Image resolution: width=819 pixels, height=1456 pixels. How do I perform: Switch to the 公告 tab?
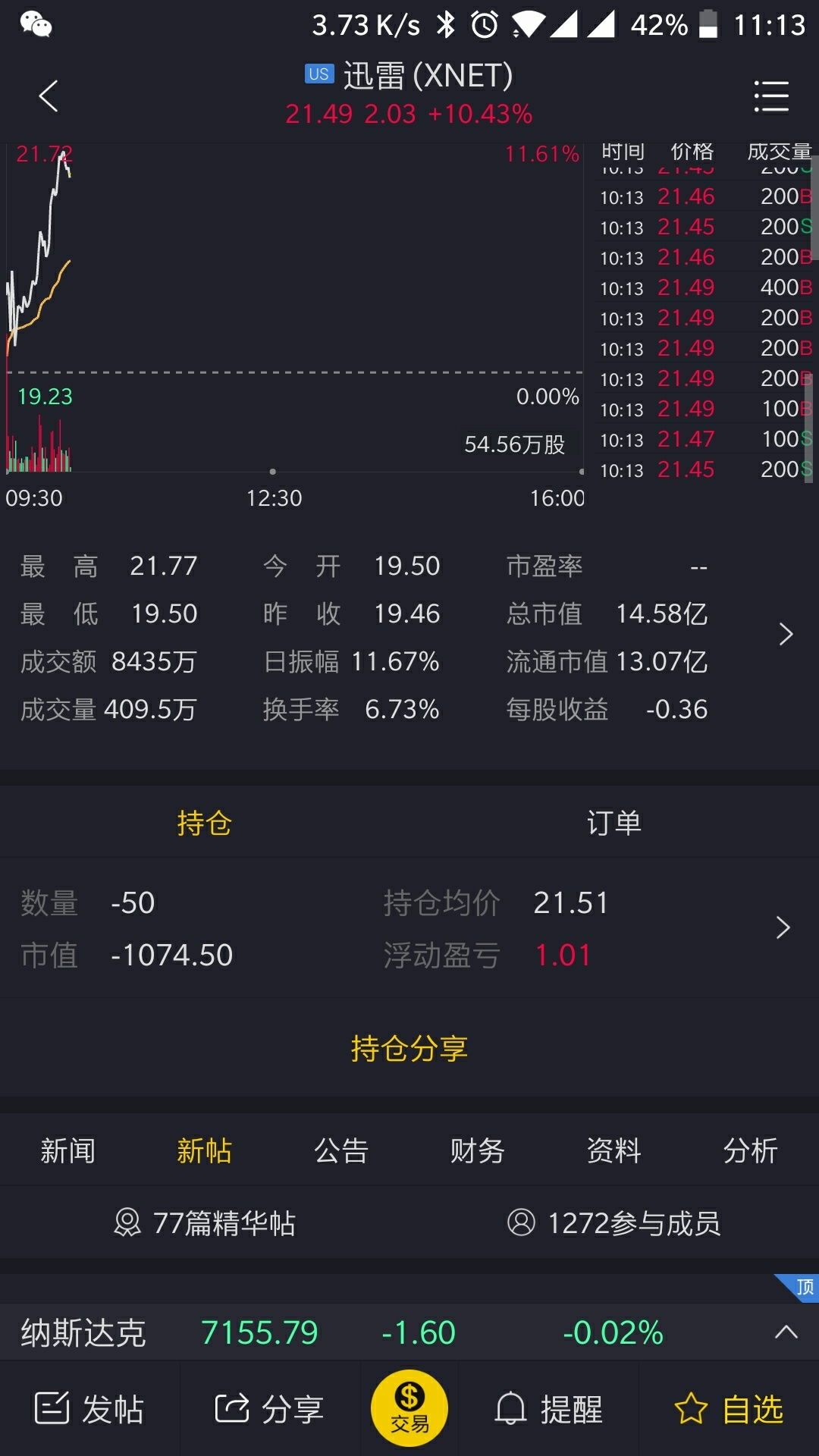[x=341, y=1150]
